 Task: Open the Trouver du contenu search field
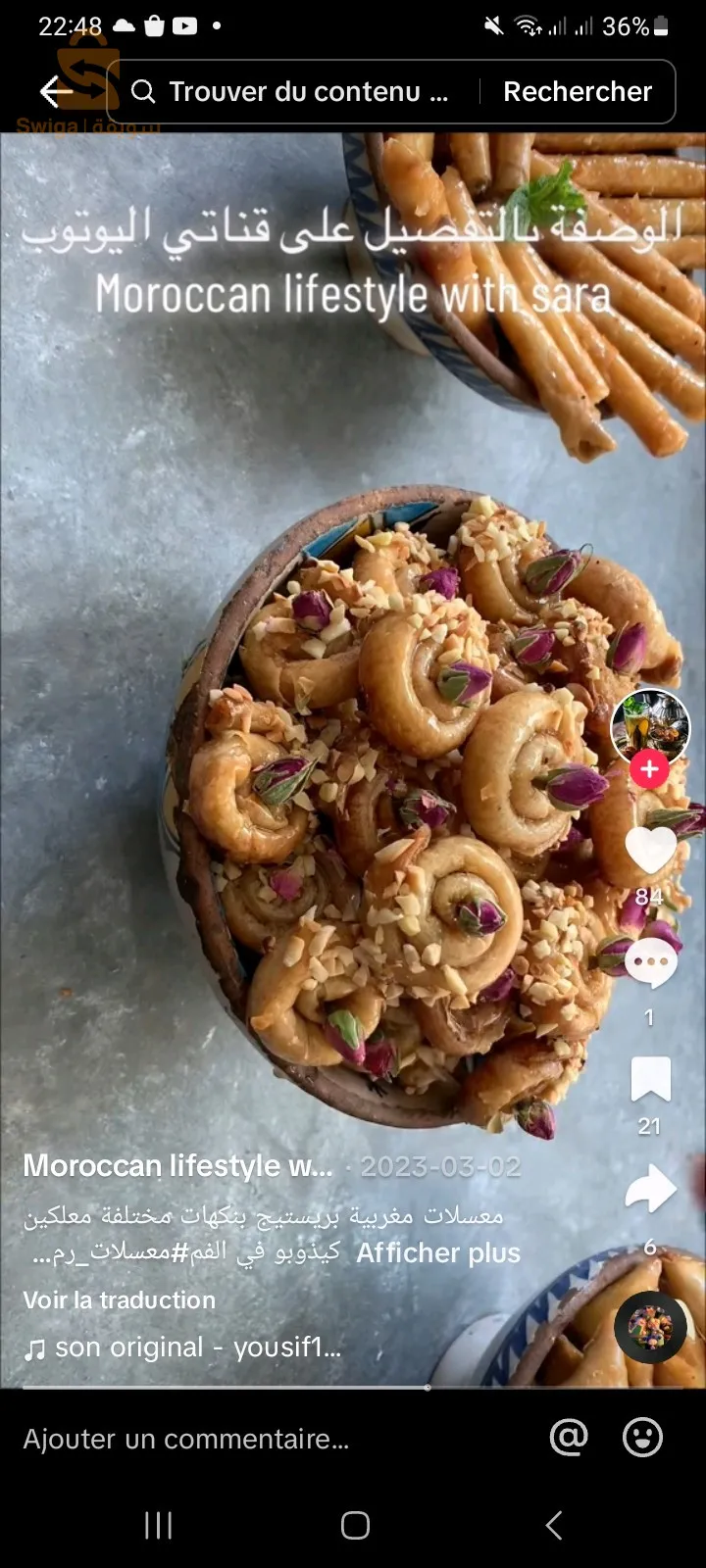tap(293, 91)
